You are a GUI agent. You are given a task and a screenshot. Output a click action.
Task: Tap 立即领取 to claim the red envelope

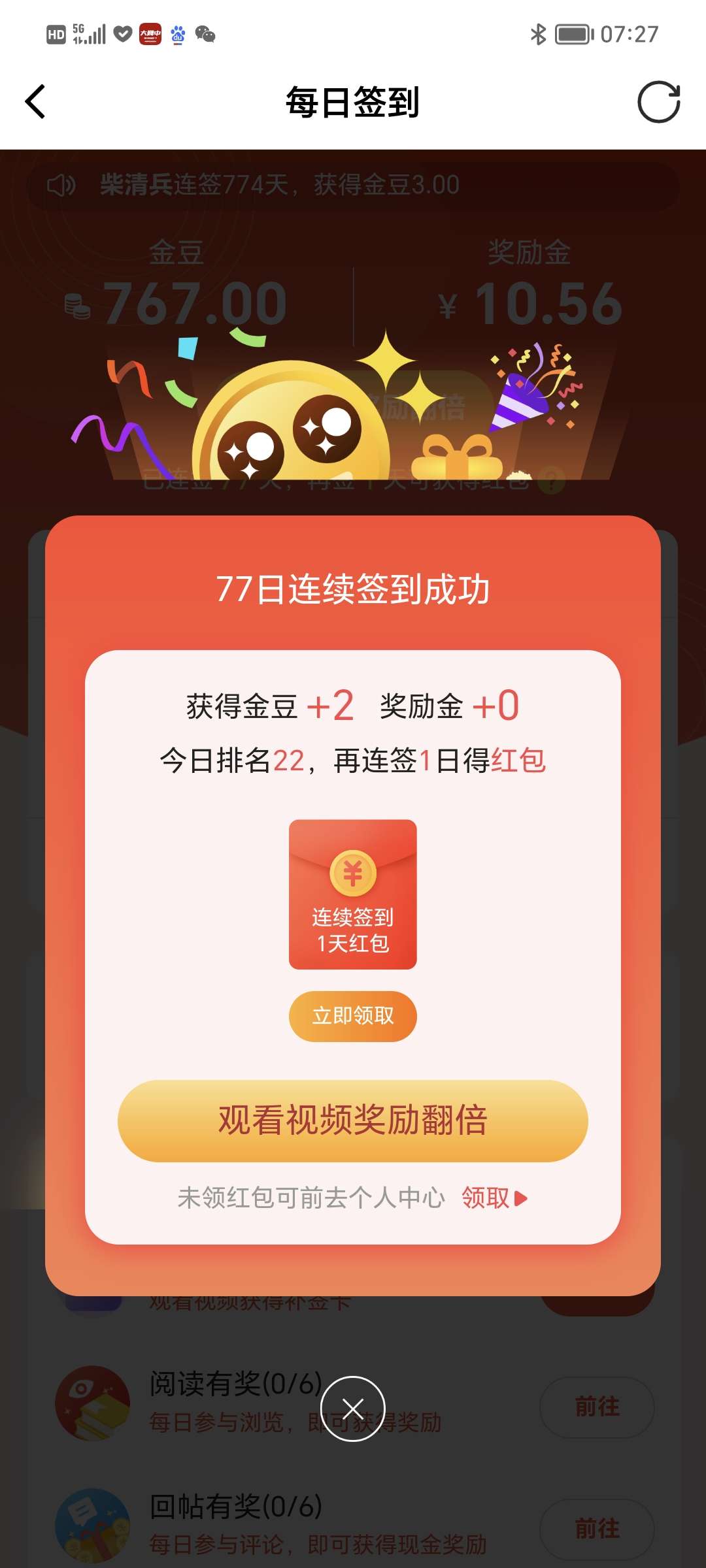352,1016
